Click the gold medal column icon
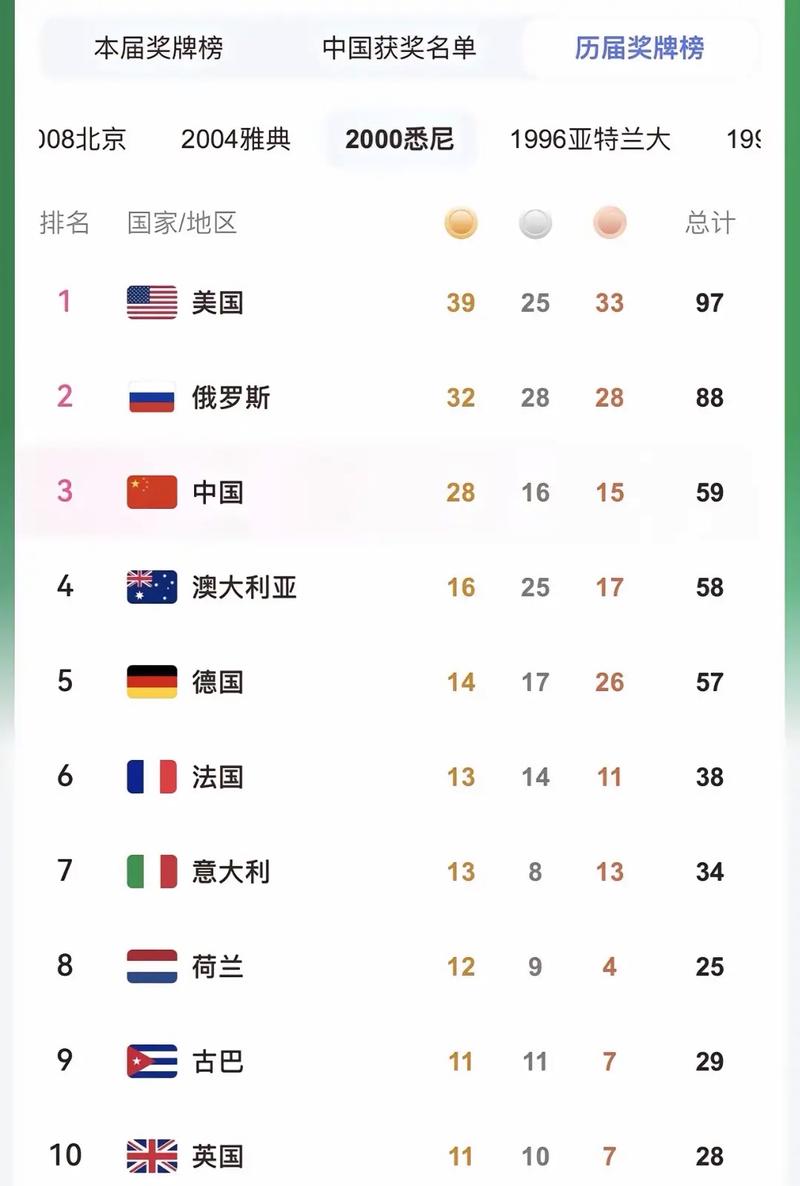The width and height of the screenshot is (800, 1186). coord(459,223)
